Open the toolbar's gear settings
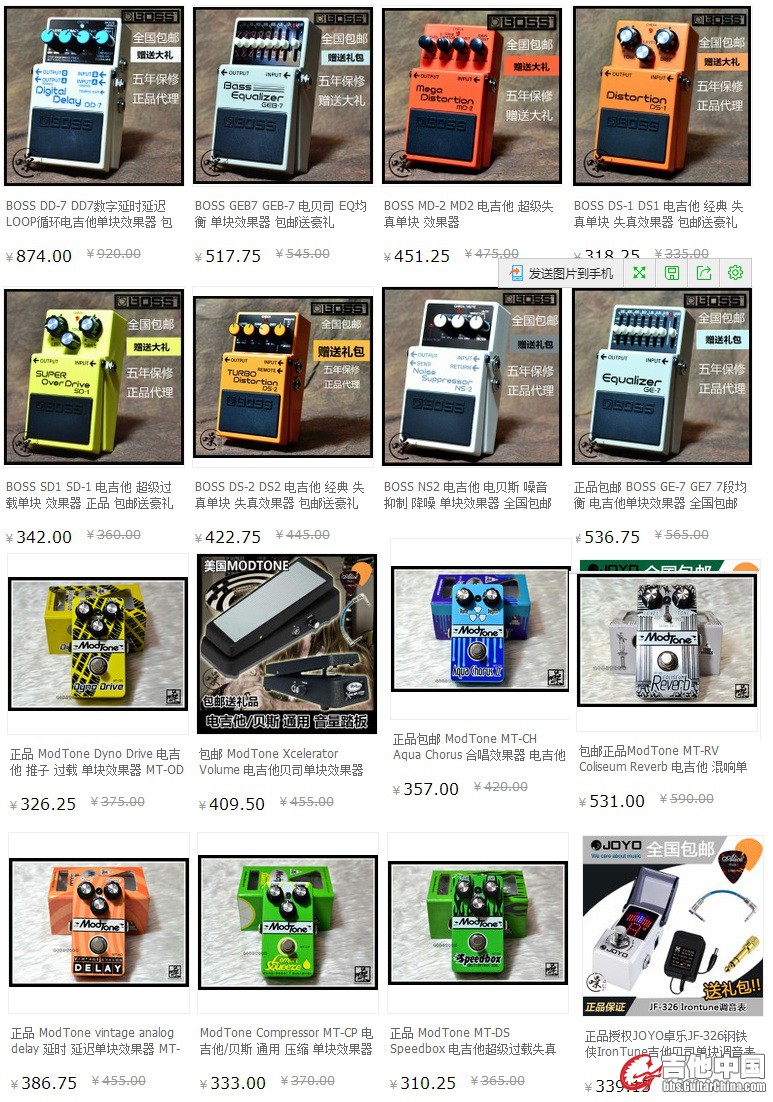Screen dimensions: 773x1102 point(736,273)
